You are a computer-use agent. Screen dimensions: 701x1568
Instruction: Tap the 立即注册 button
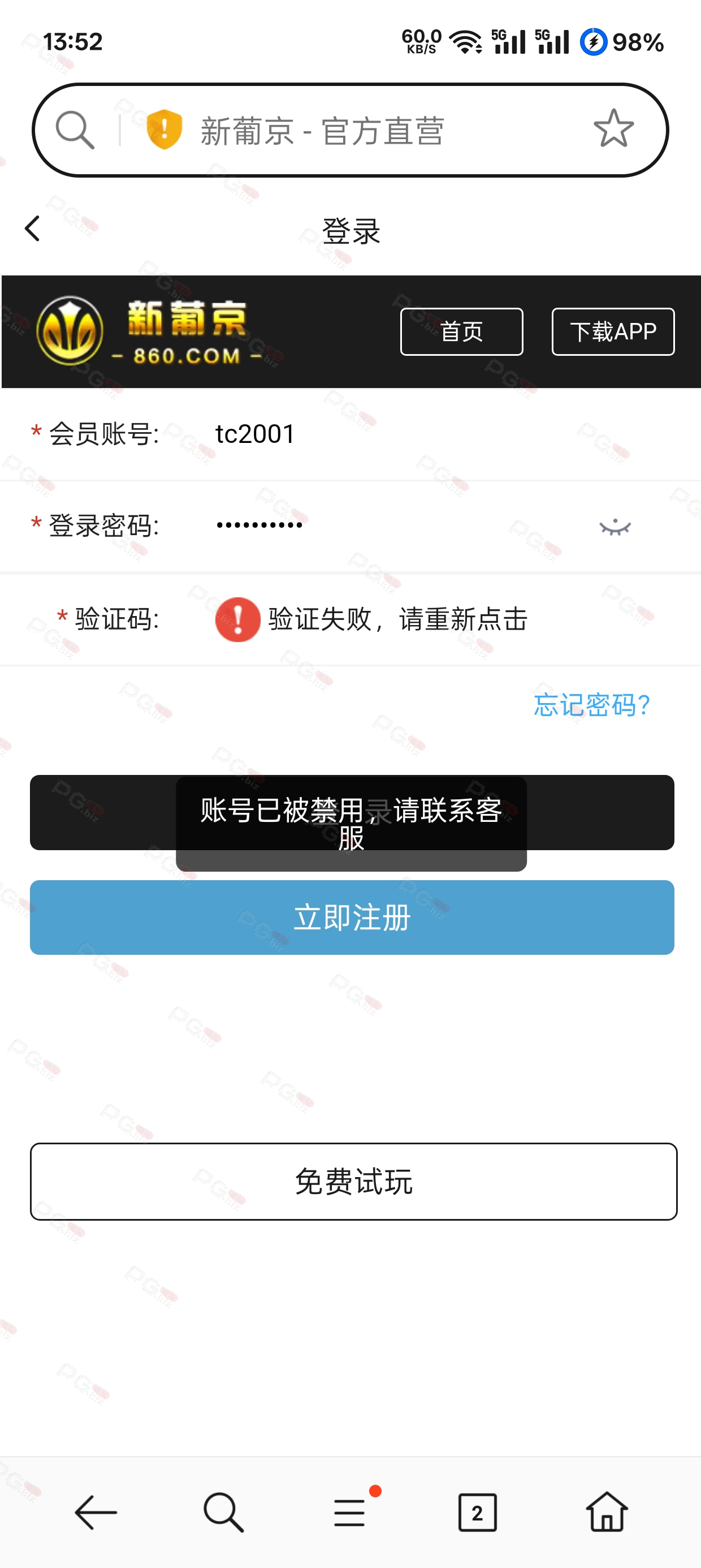(x=352, y=917)
